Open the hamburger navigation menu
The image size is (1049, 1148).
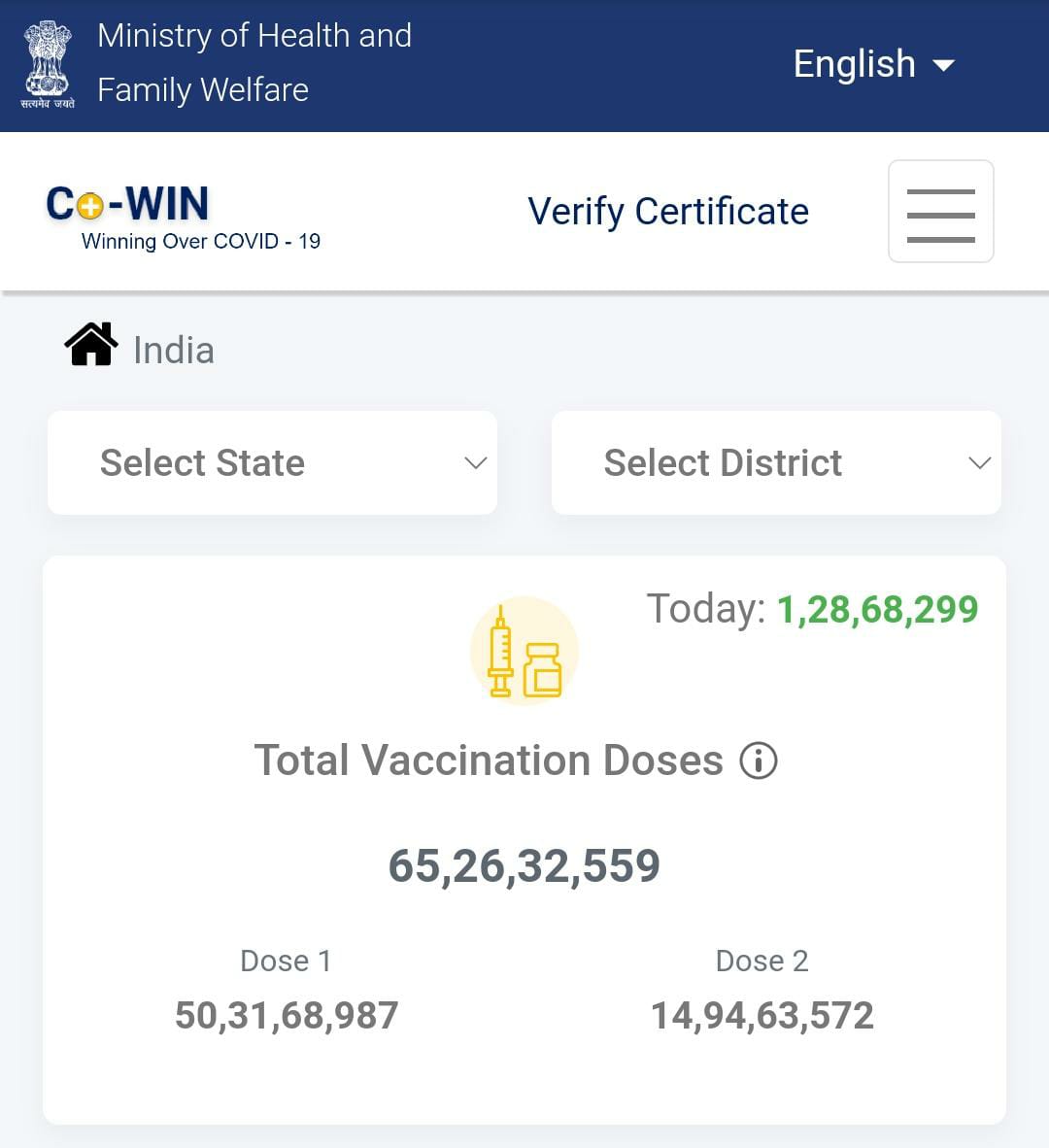(x=940, y=212)
